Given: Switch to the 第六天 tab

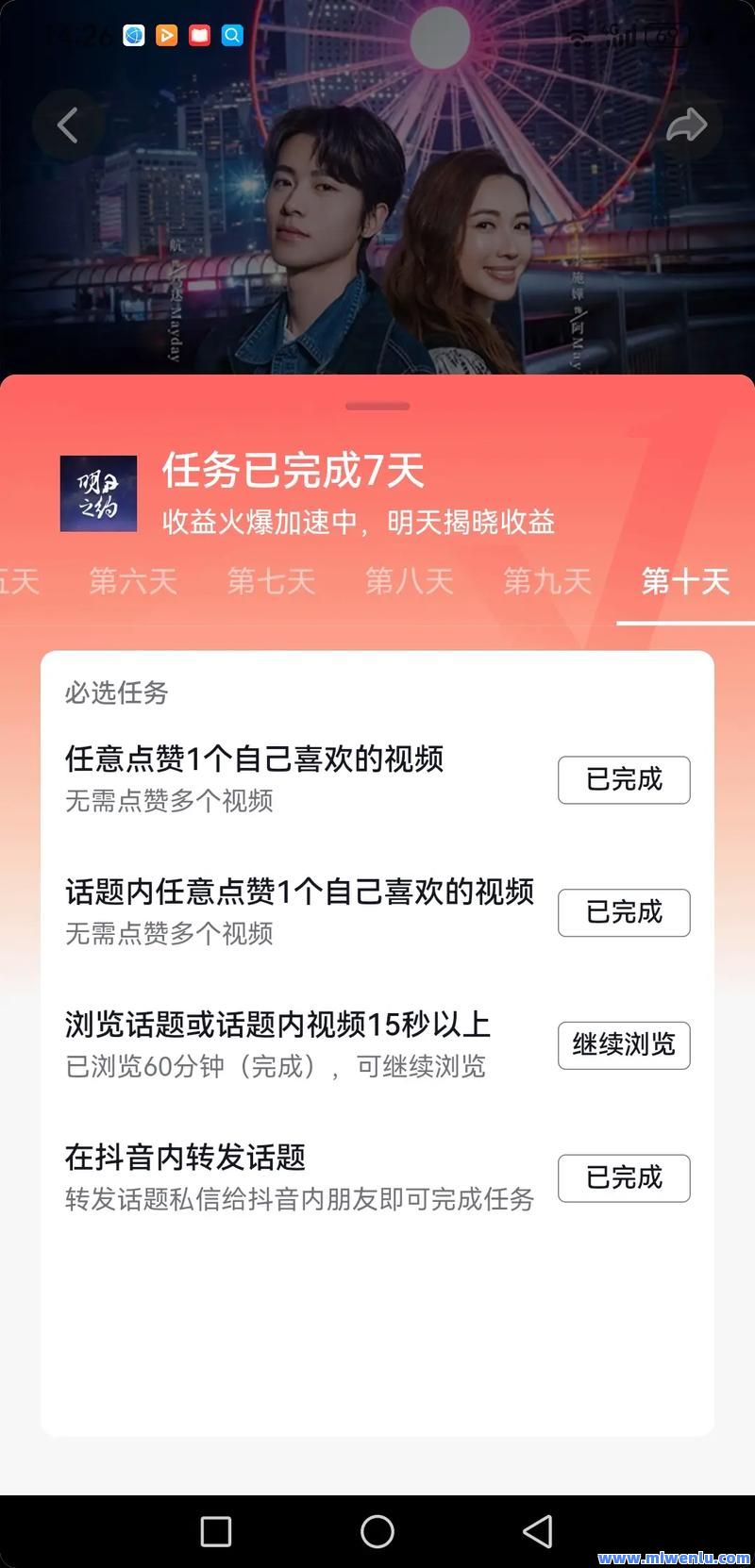Looking at the screenshot, I should (x=133, y=581).
